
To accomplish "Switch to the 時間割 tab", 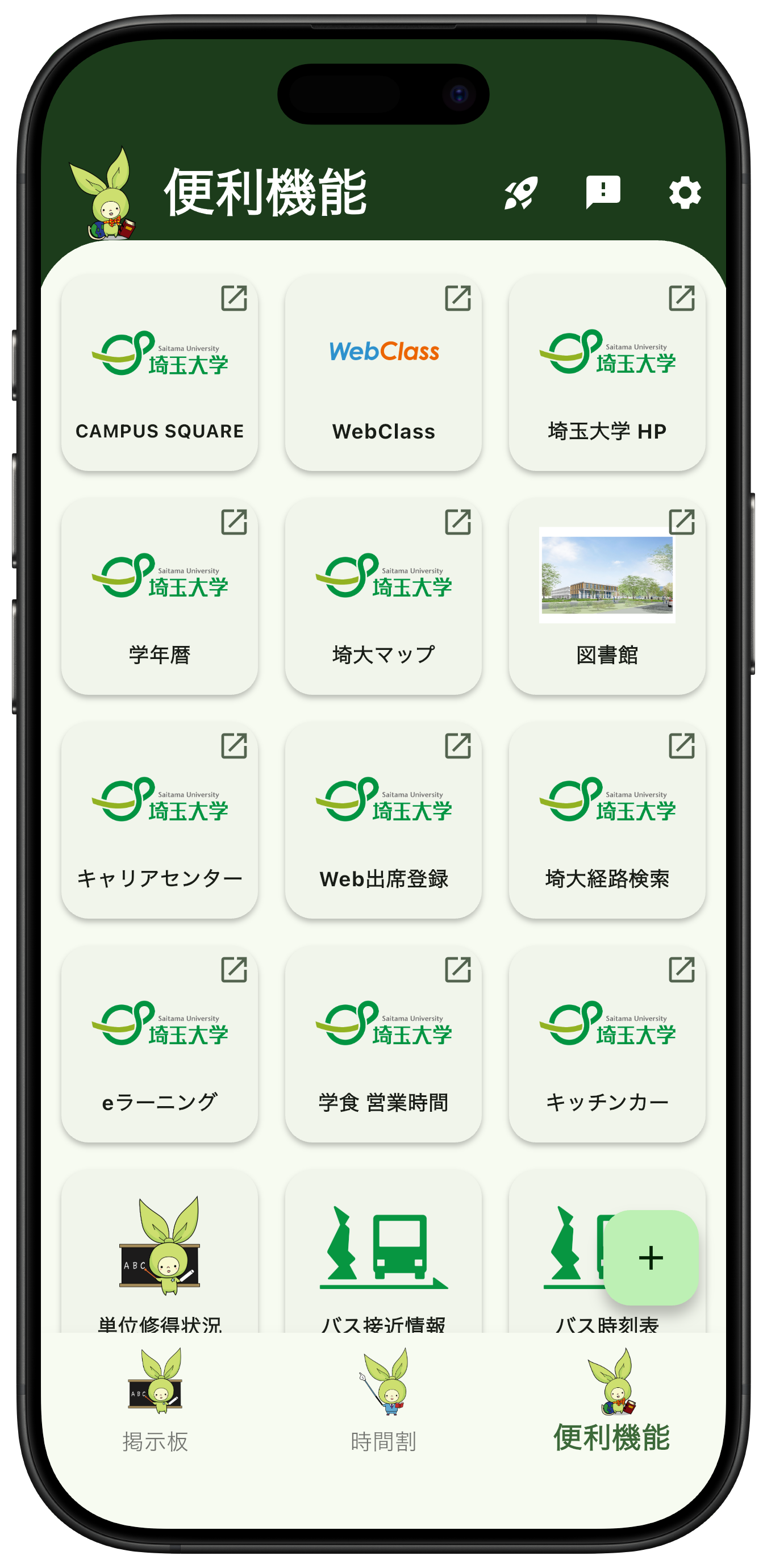I will 383,1400.
